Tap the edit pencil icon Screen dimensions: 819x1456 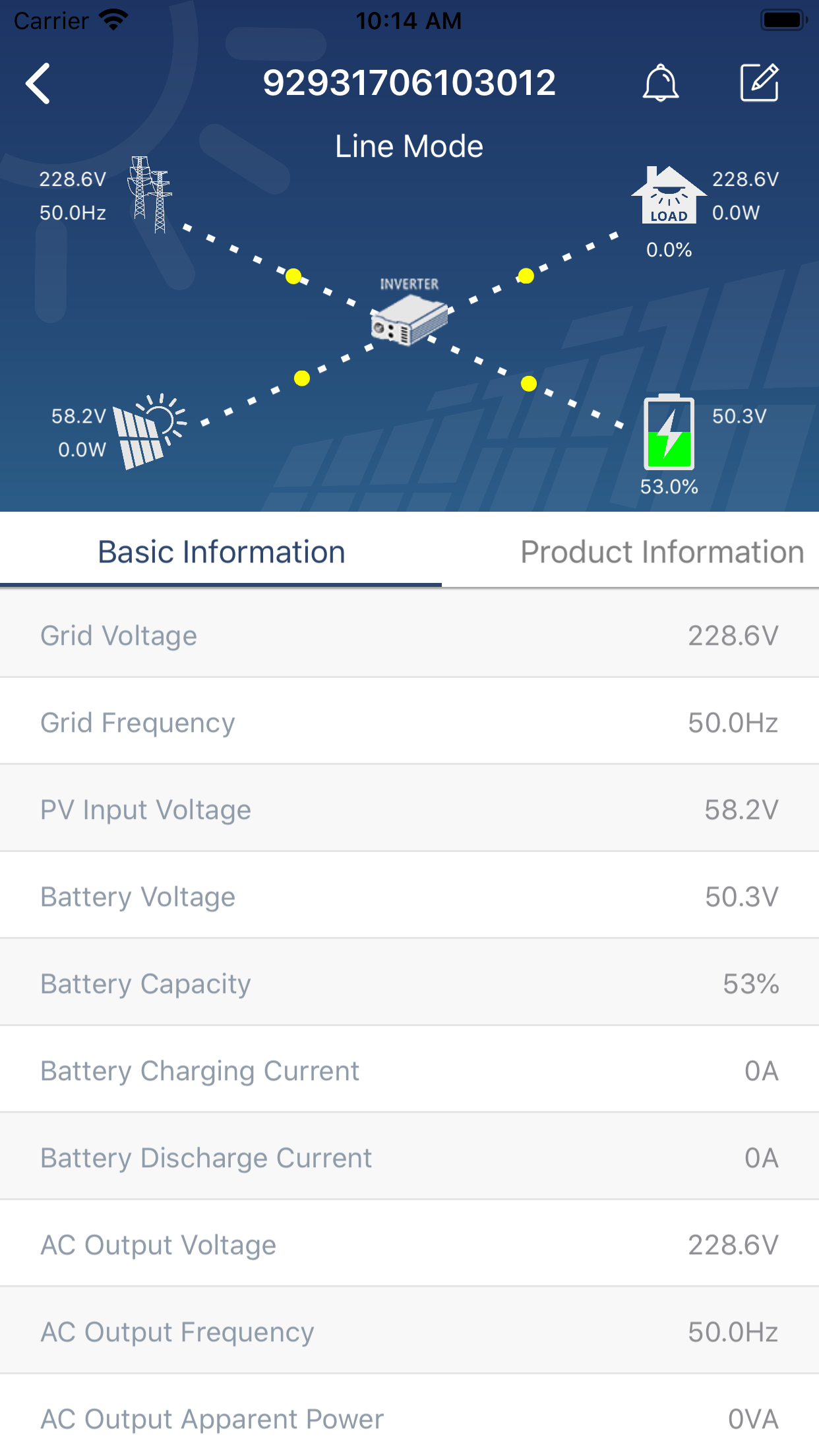click(759, 83)
